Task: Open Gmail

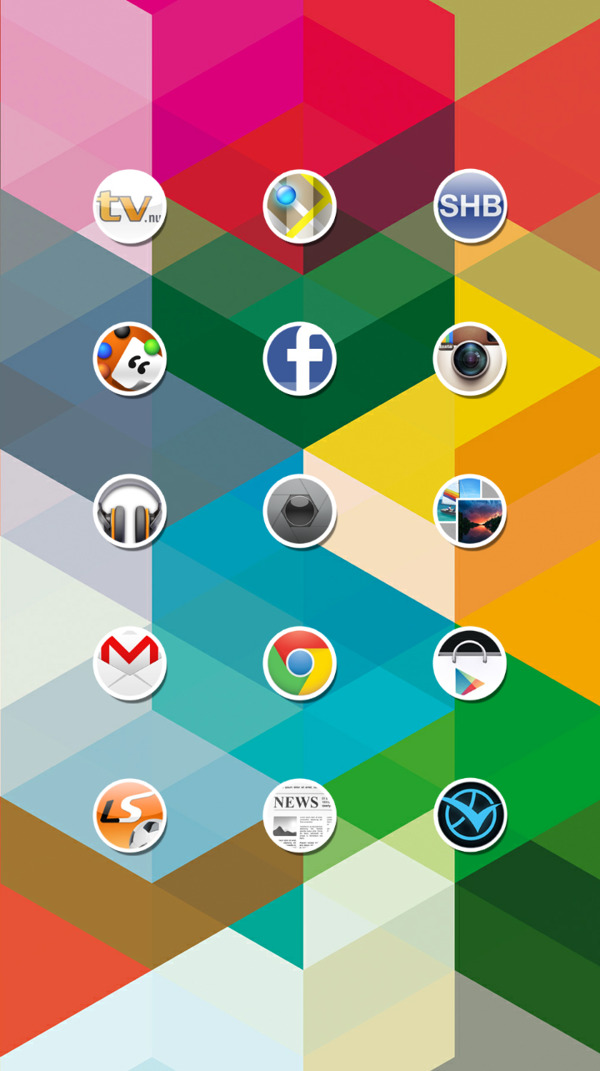Action: point(130,663)
